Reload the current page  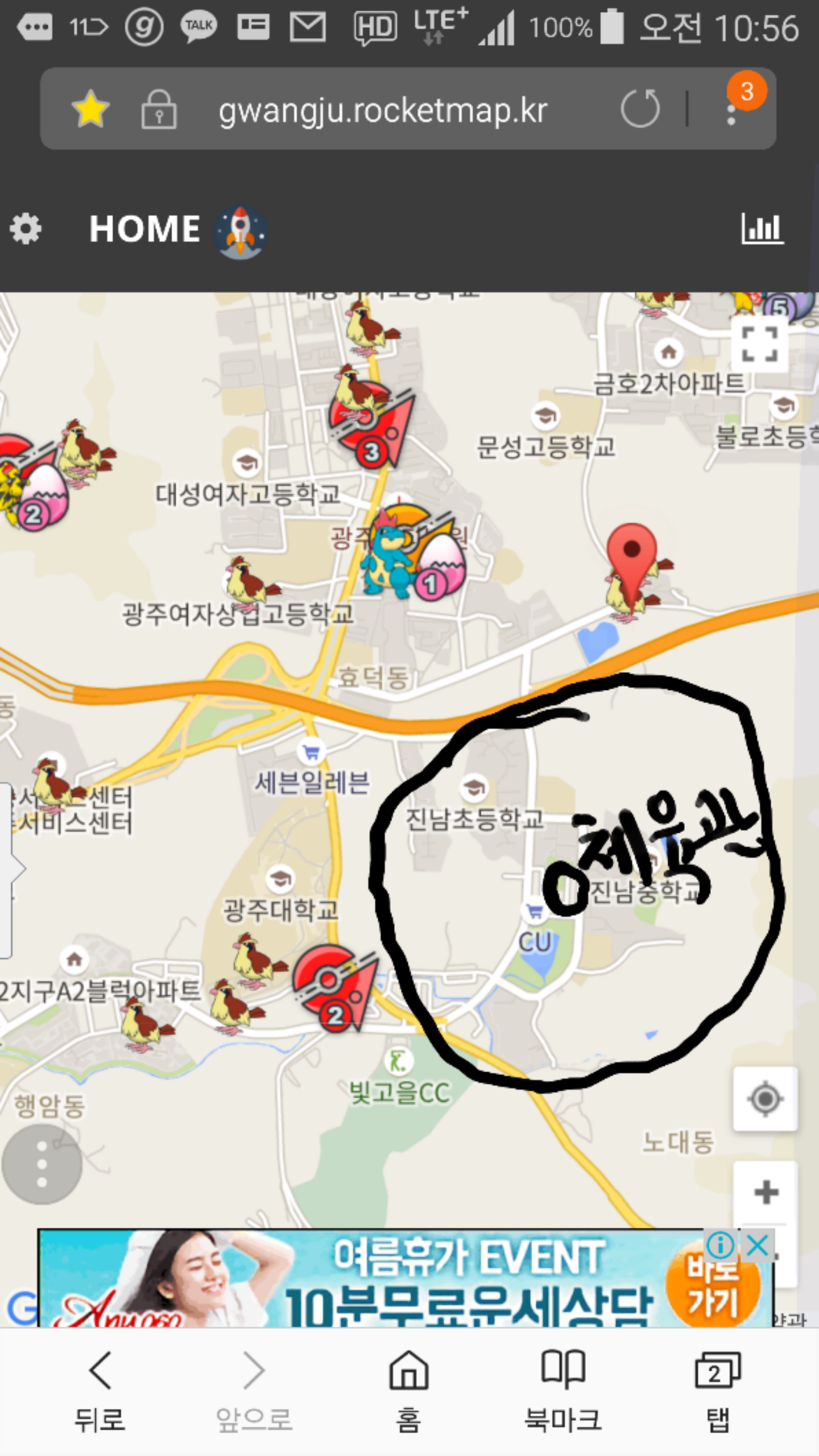coord(640,108)
